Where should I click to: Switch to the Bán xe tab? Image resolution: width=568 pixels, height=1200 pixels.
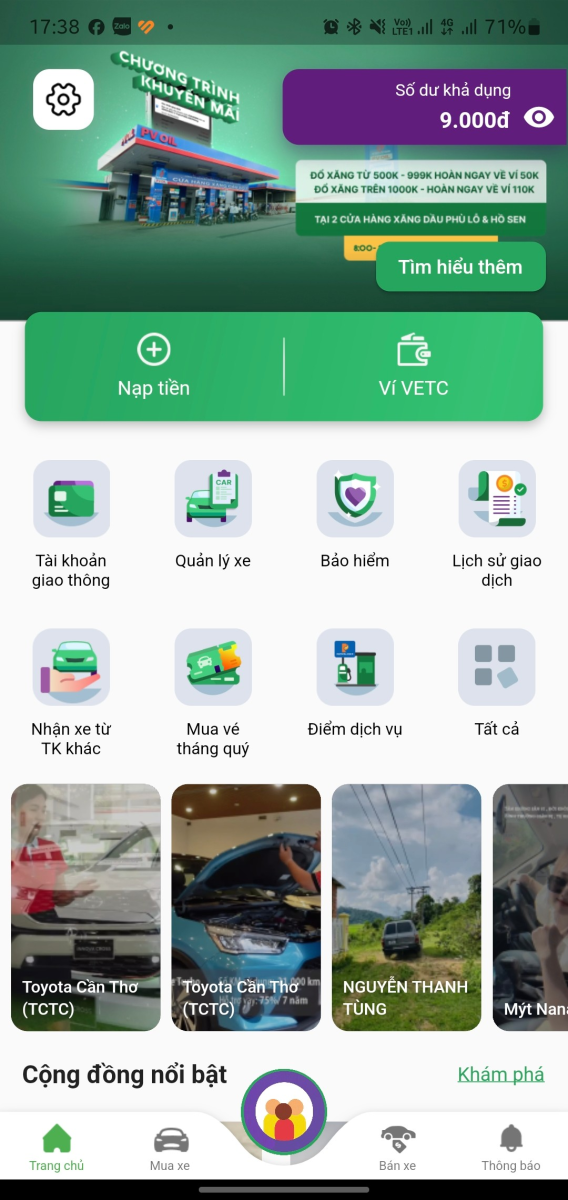click(x=398, y=1148)
